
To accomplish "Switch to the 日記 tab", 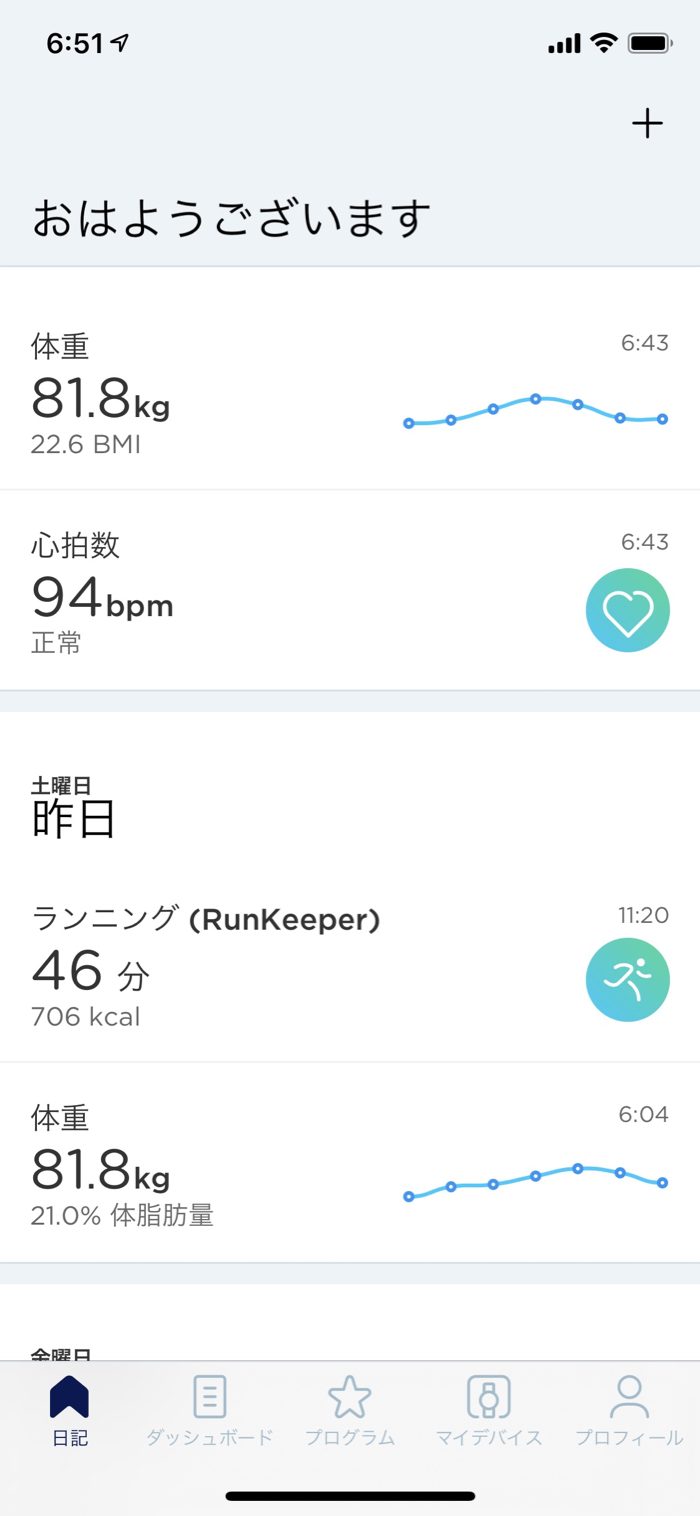I will 70,1410.
